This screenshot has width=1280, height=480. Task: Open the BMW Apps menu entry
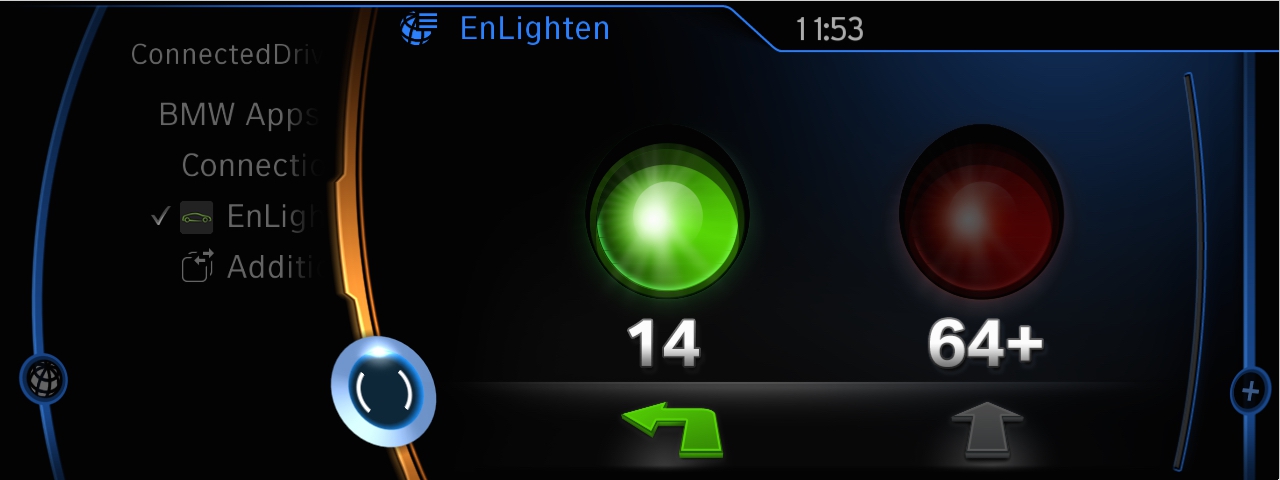(x=238, y=115)
